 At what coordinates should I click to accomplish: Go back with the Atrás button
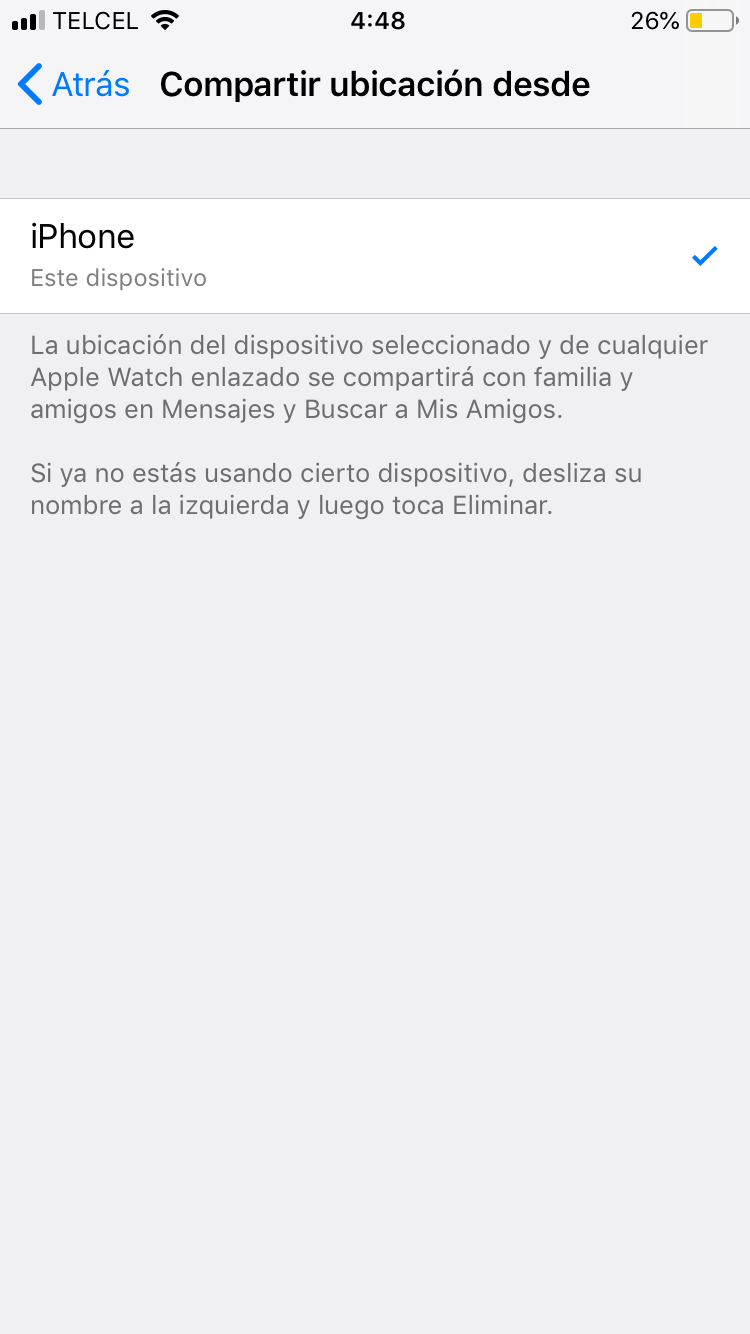(x=74, y=85)
